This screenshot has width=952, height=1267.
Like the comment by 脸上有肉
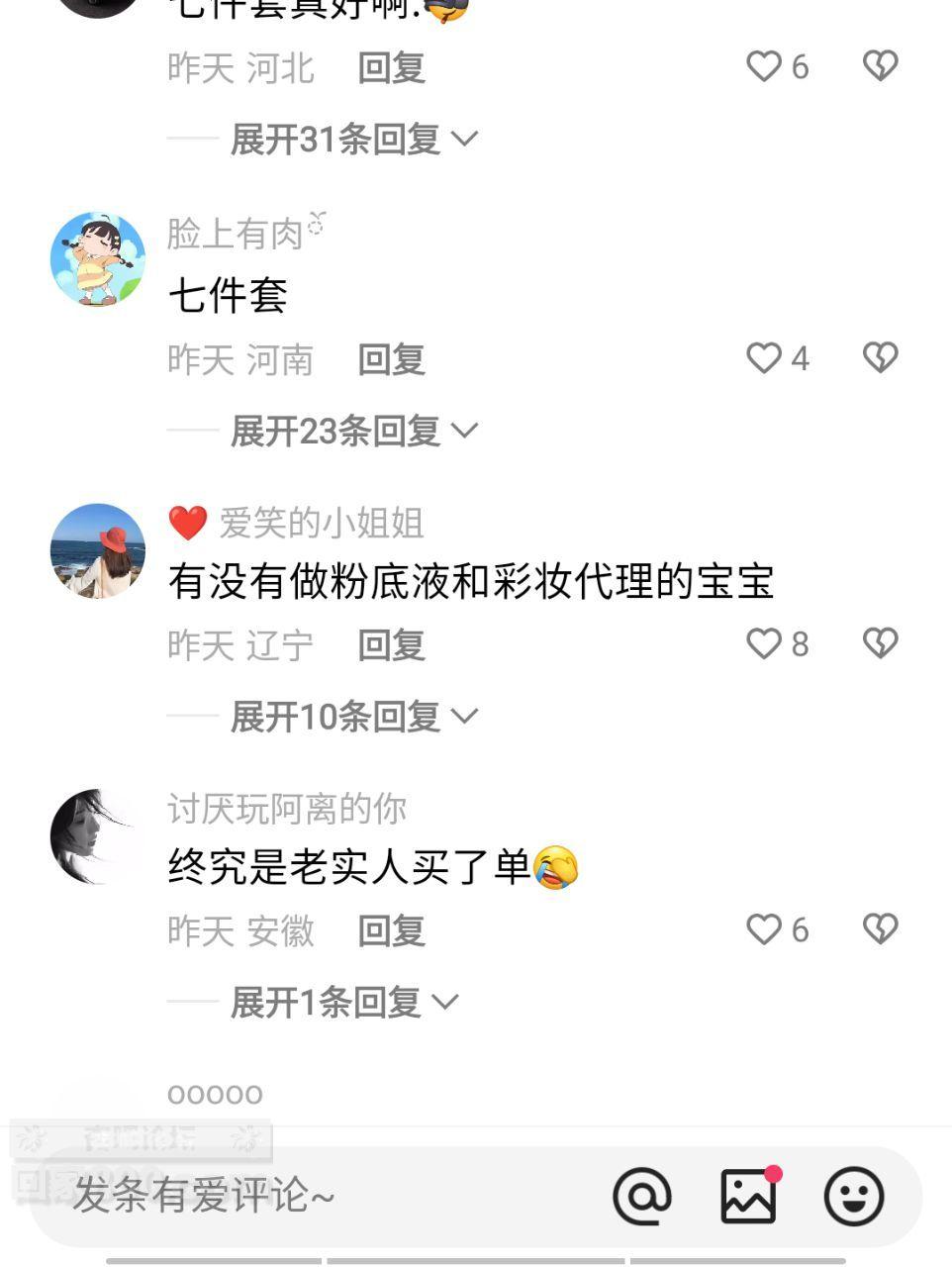click(764, 358)
